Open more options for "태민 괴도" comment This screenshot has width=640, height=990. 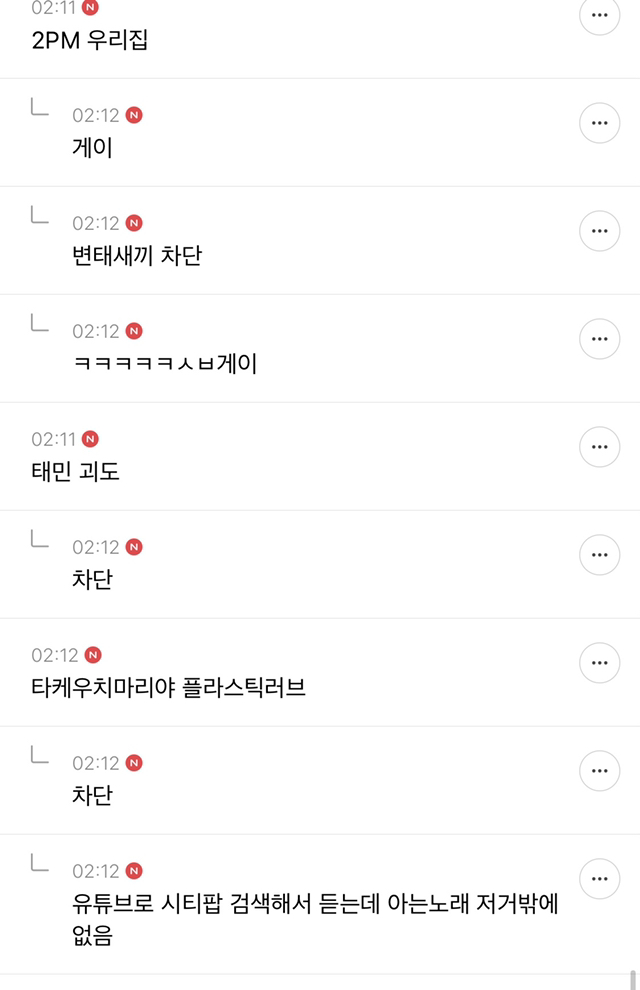click(600, 447)
